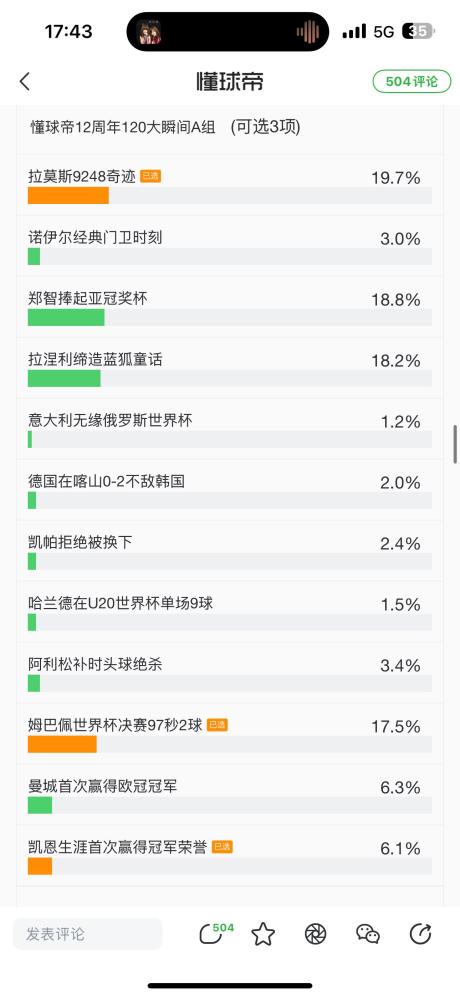Choose poll option 凯帕拒绝被换下
This screenshot has height=997, width=460.
click(x=230, y=552)
